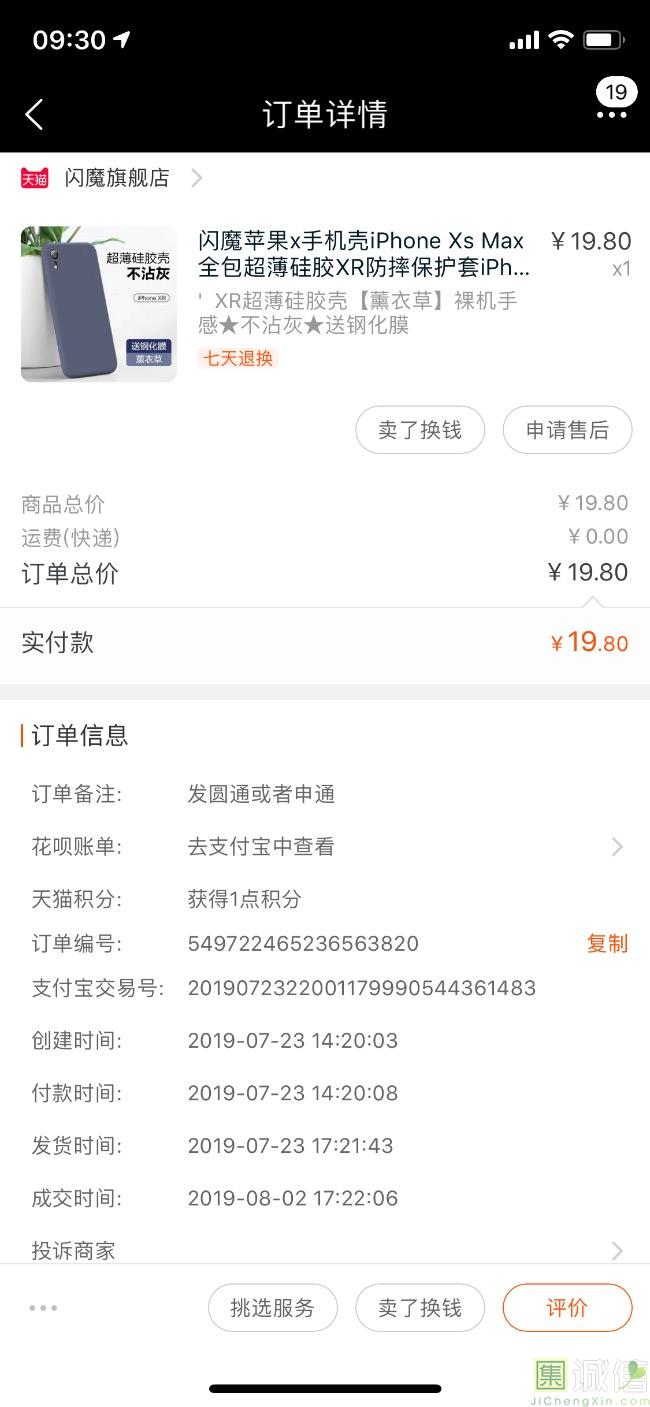This screenshot has height=1407, width=650.
Task: Open the three-dot menu in bottom bar
Action: click(43, 1307)
